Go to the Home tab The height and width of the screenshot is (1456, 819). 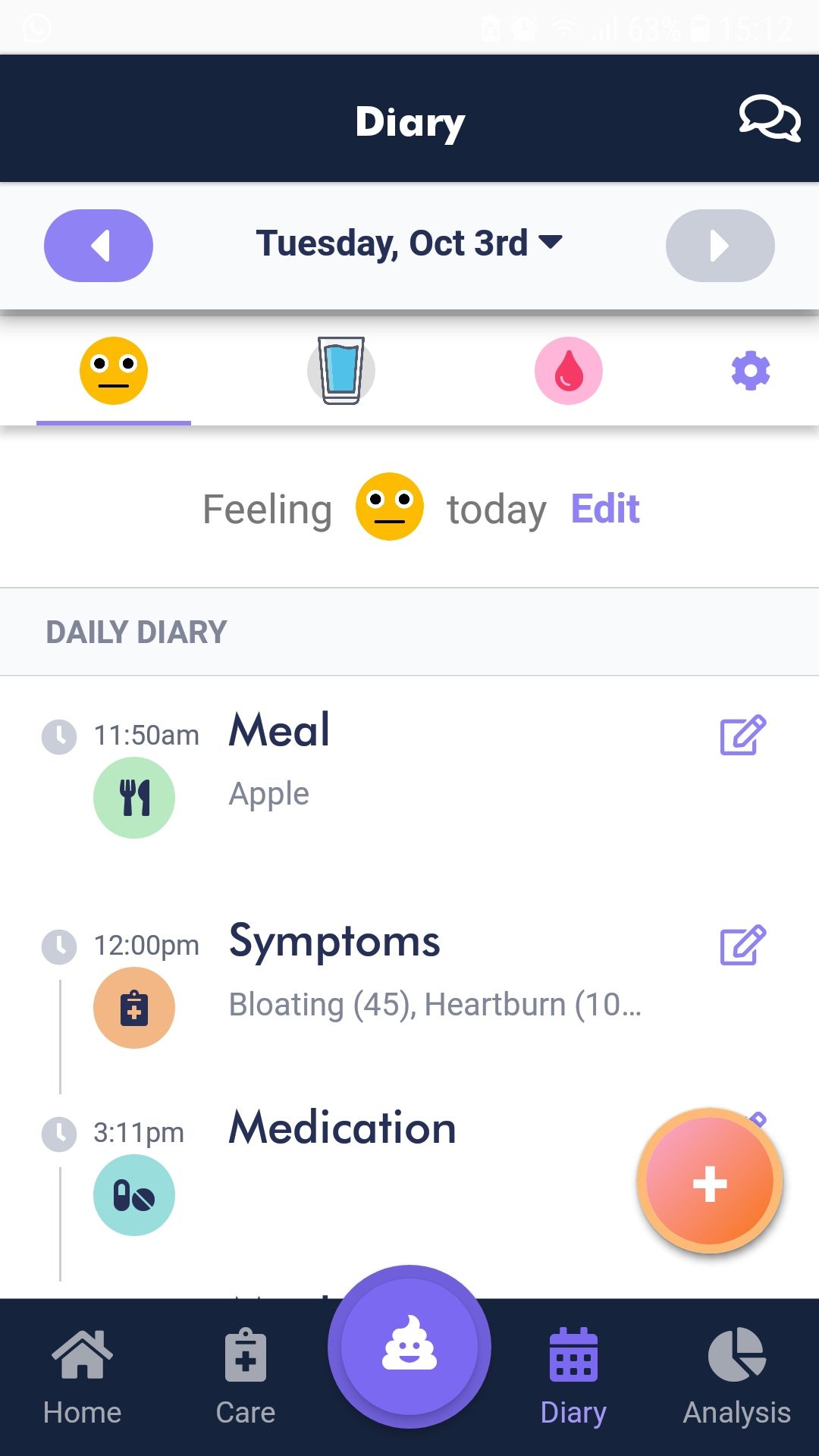point(82,1376)
